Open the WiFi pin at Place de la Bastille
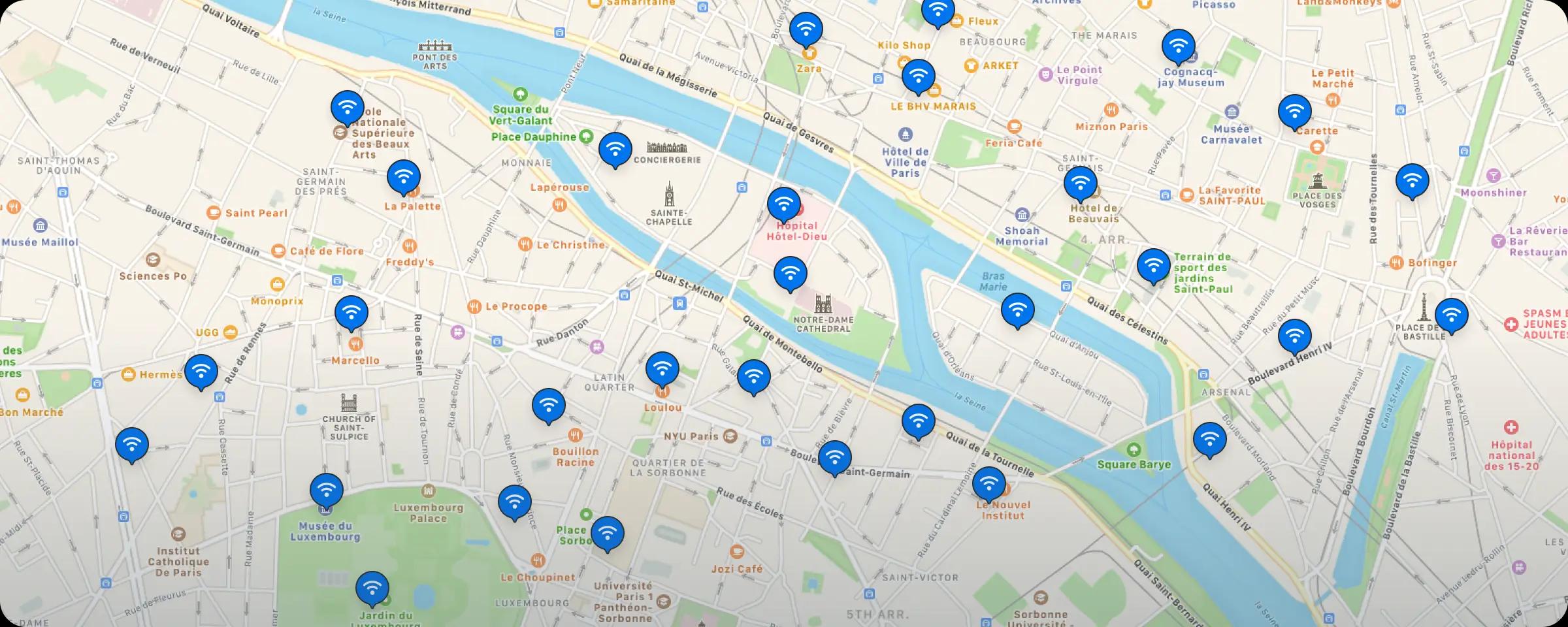The image size is (1568, 627). 1451,315
